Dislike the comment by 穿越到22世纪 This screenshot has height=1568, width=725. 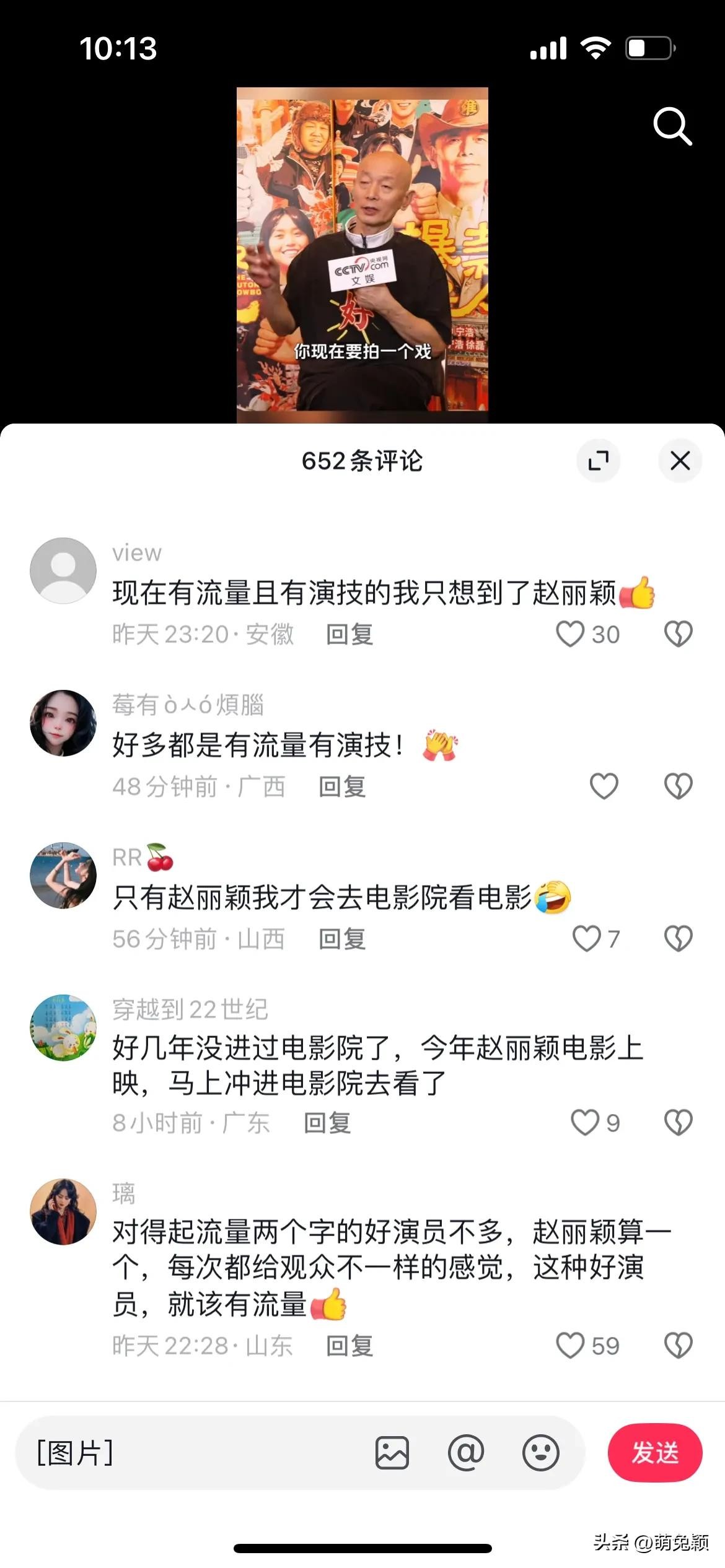point(678,1122)
